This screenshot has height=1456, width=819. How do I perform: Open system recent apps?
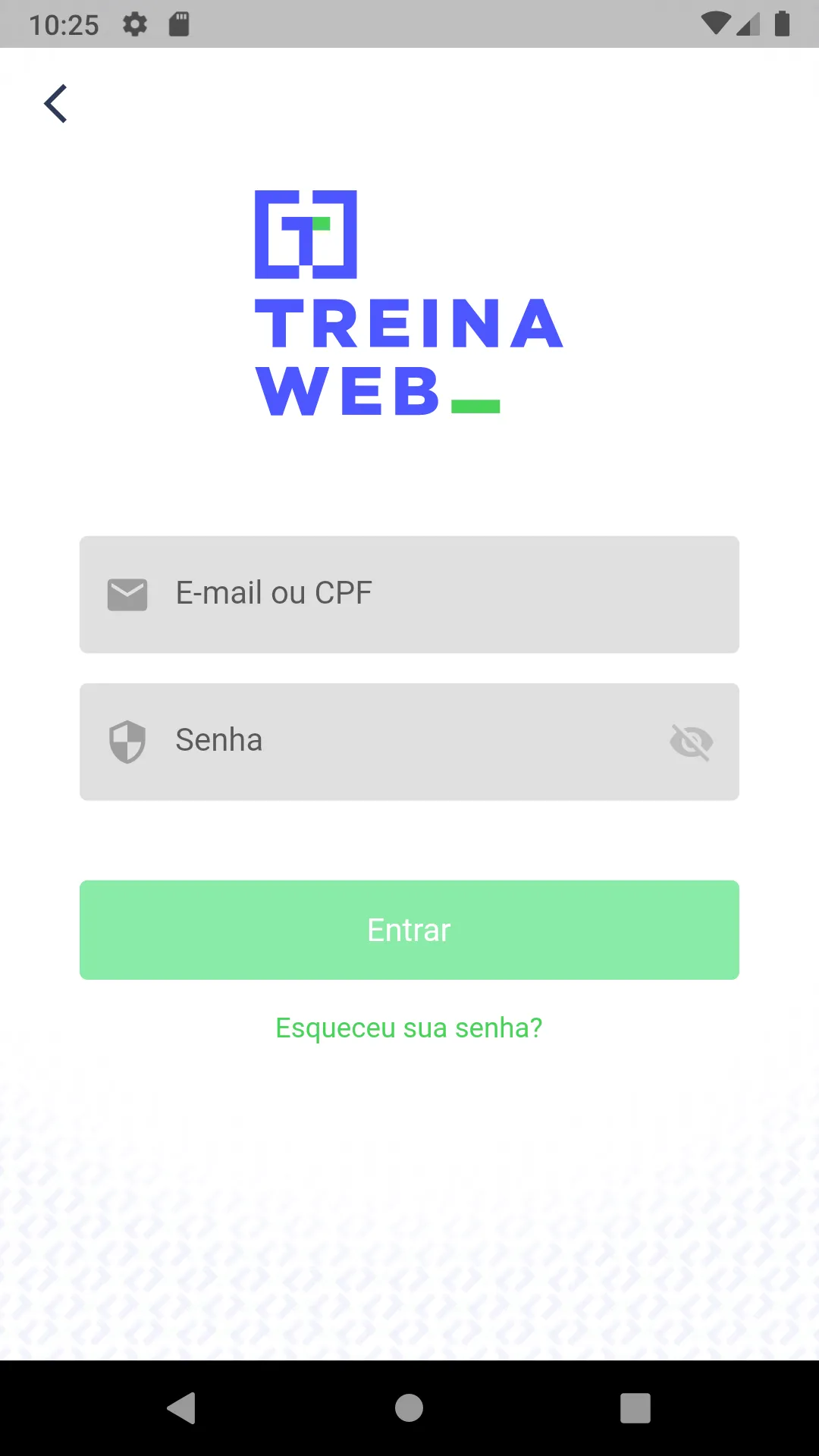[x=635, y=1408]
